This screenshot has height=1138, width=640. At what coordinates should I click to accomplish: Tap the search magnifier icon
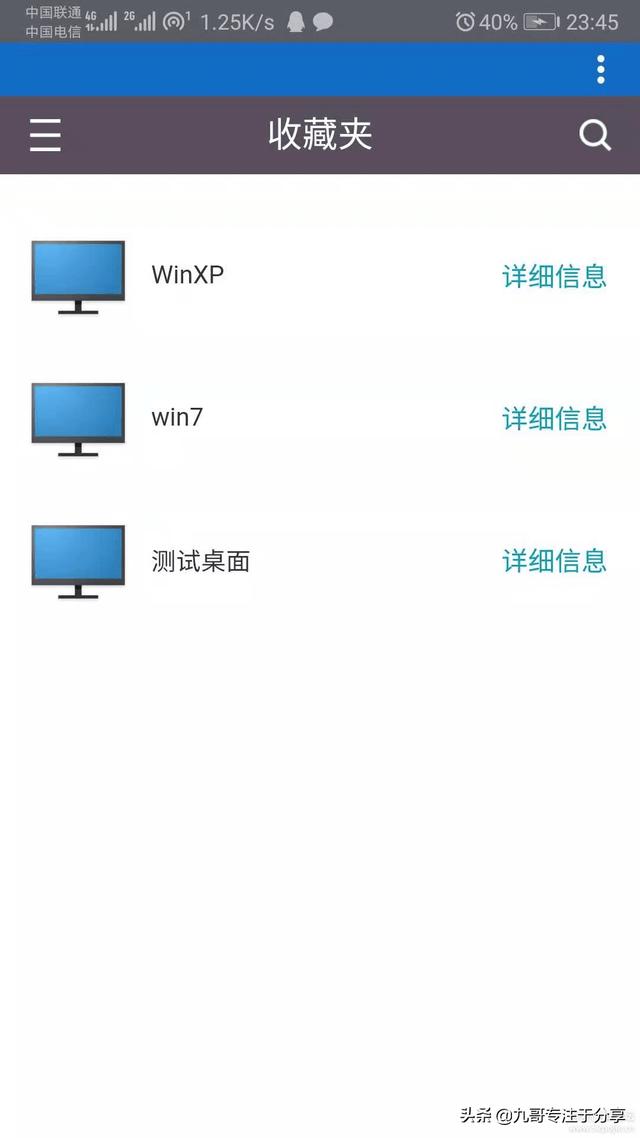click(x=595, y=135)
